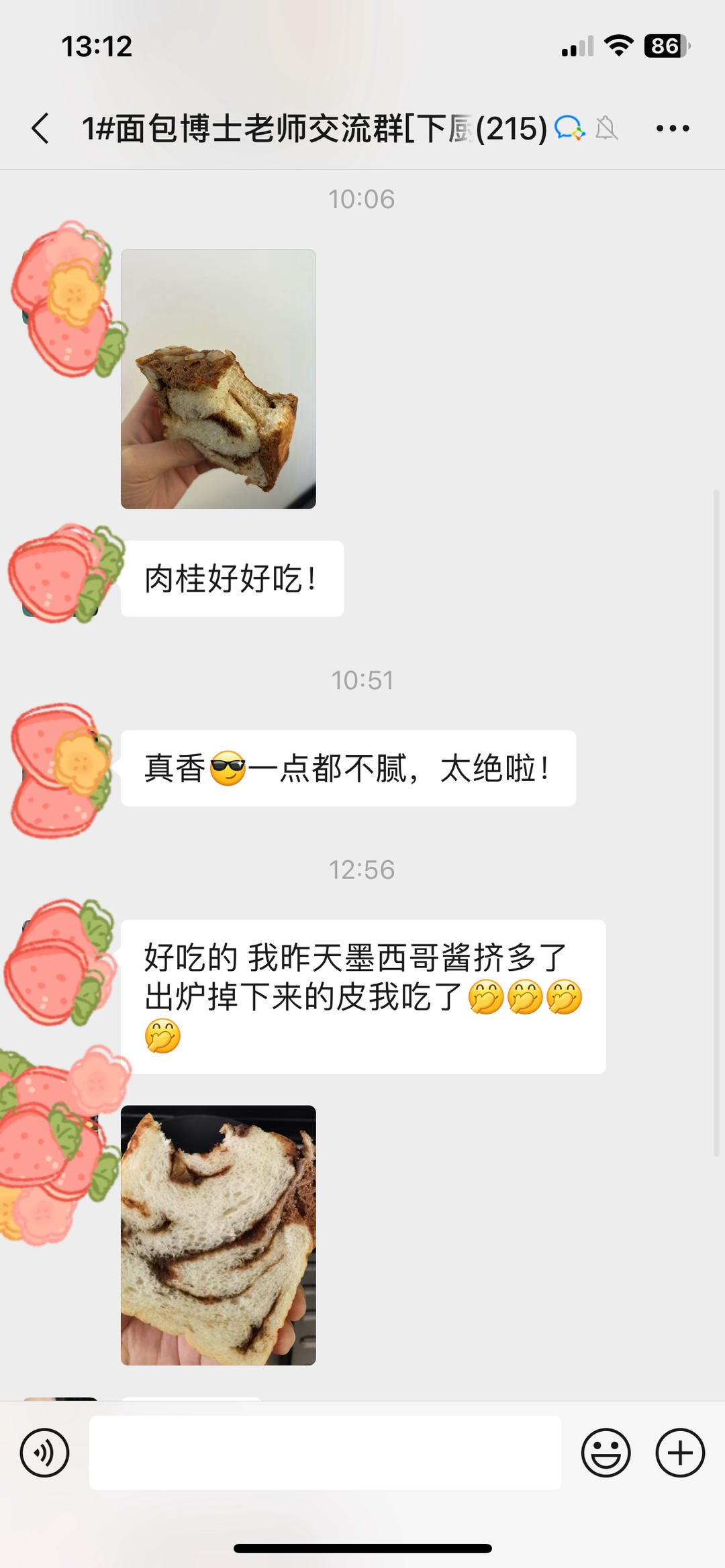Open the swirl bread slice photo
The width and height of the screenshot is (725, 1568).
218,1235
